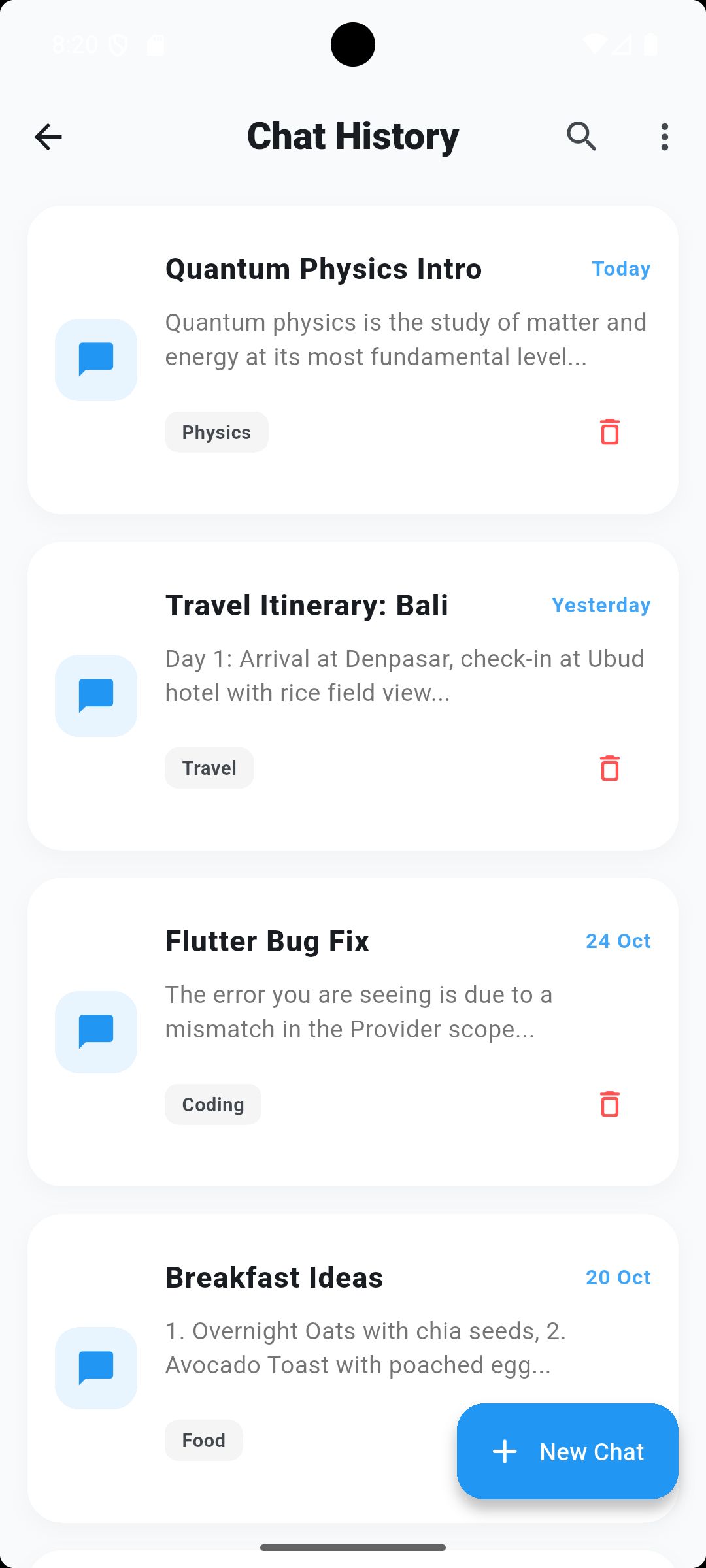Open the Breakfast Ideas chat
This screenshot has height=1568, width=706.
coord(274,1277)
